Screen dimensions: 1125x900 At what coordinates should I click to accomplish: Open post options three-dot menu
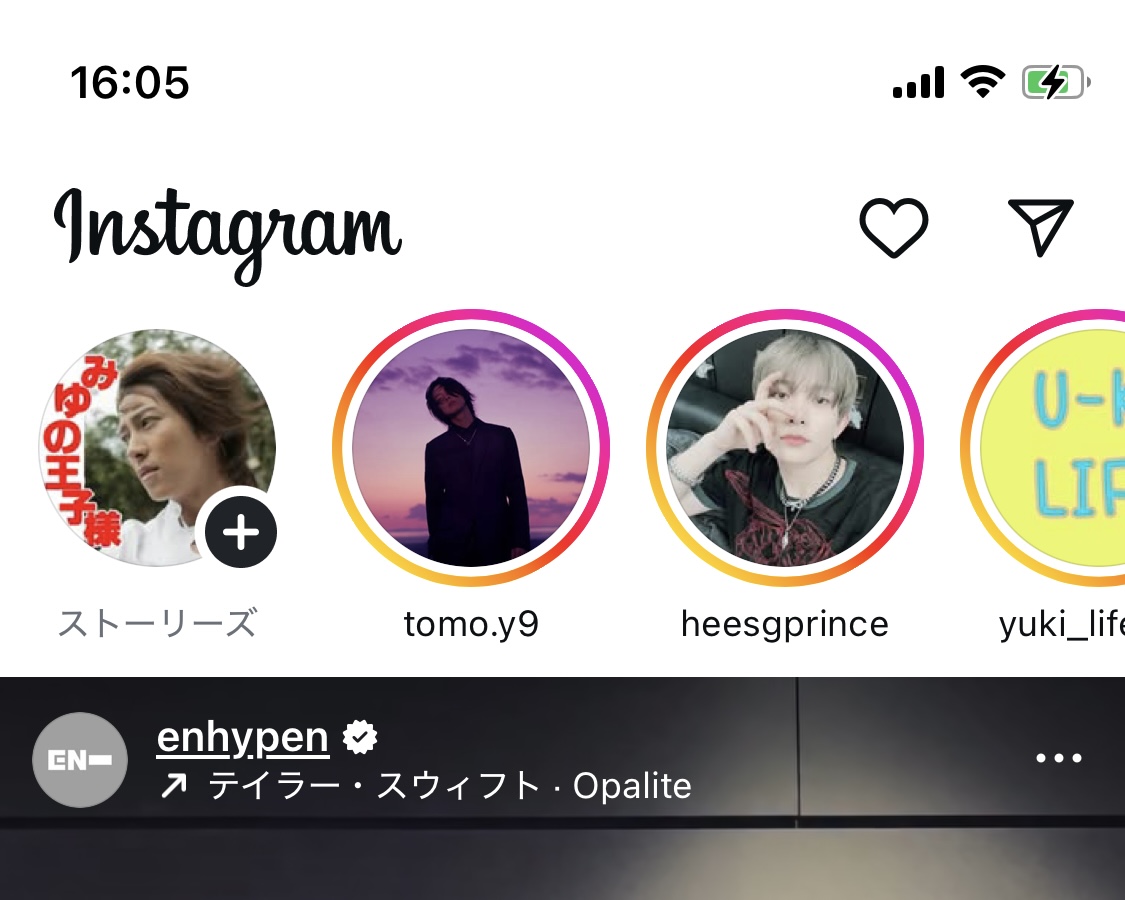[x=1059, y=758]
